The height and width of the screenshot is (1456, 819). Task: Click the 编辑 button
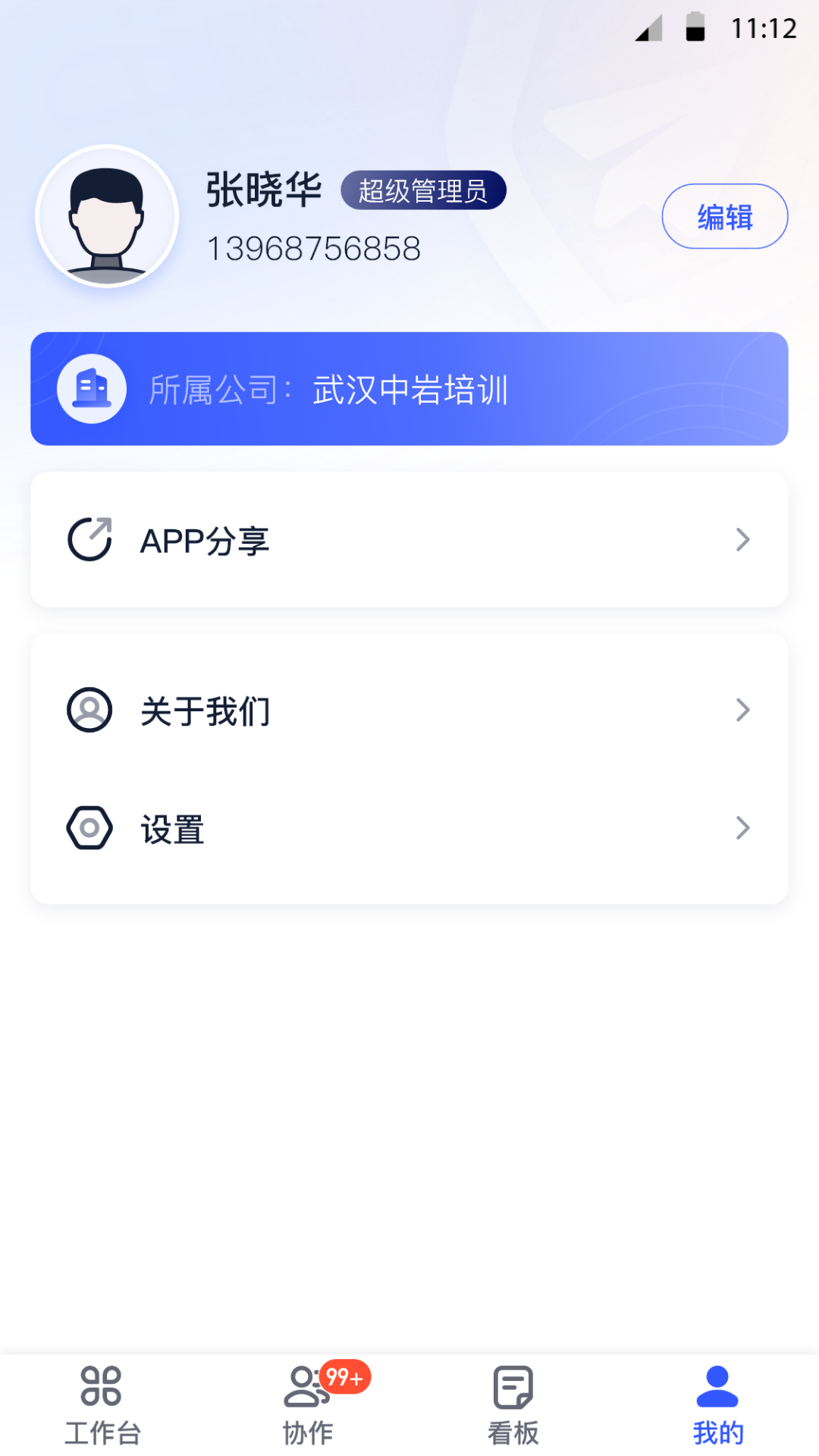pos(724,216)
